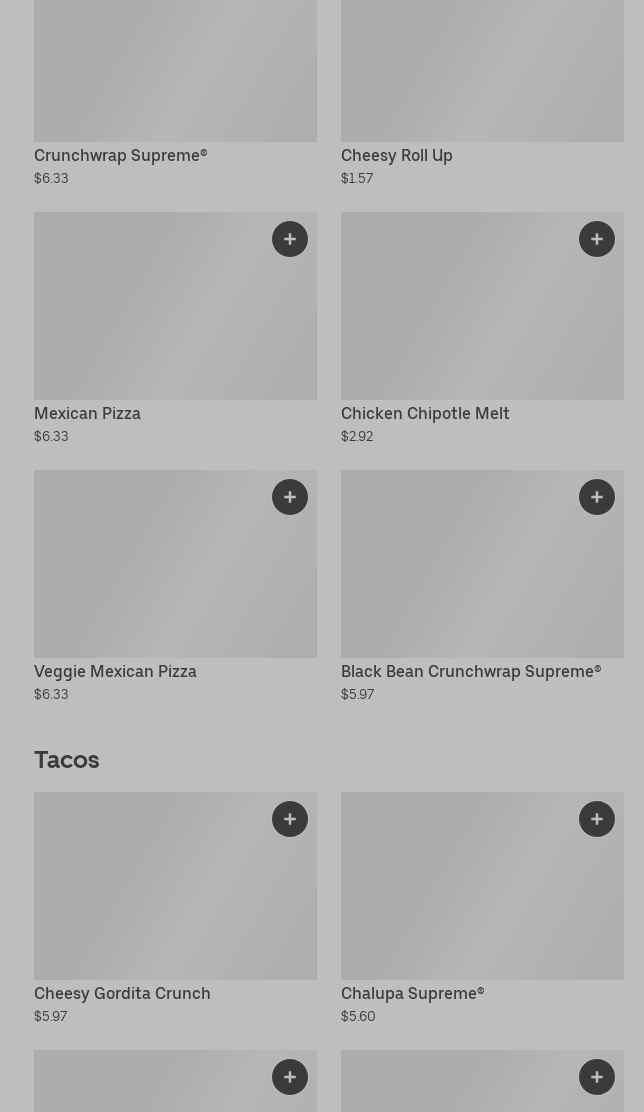Image resolution: width=644 pixels, height=1112 pixels.
Task: Add Cheesy Gordita Crunch to cart
Action: [x=290, y=819]
